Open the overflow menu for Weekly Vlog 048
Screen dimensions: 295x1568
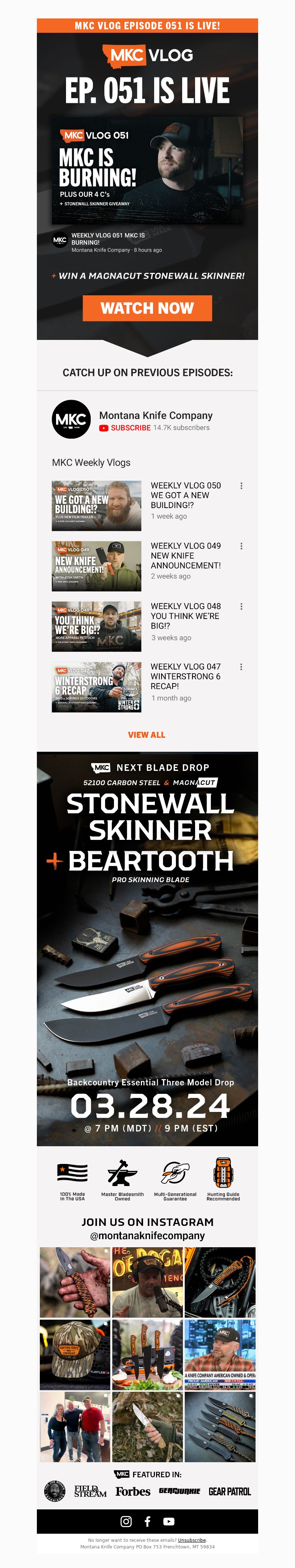click(x=242, y=606)
